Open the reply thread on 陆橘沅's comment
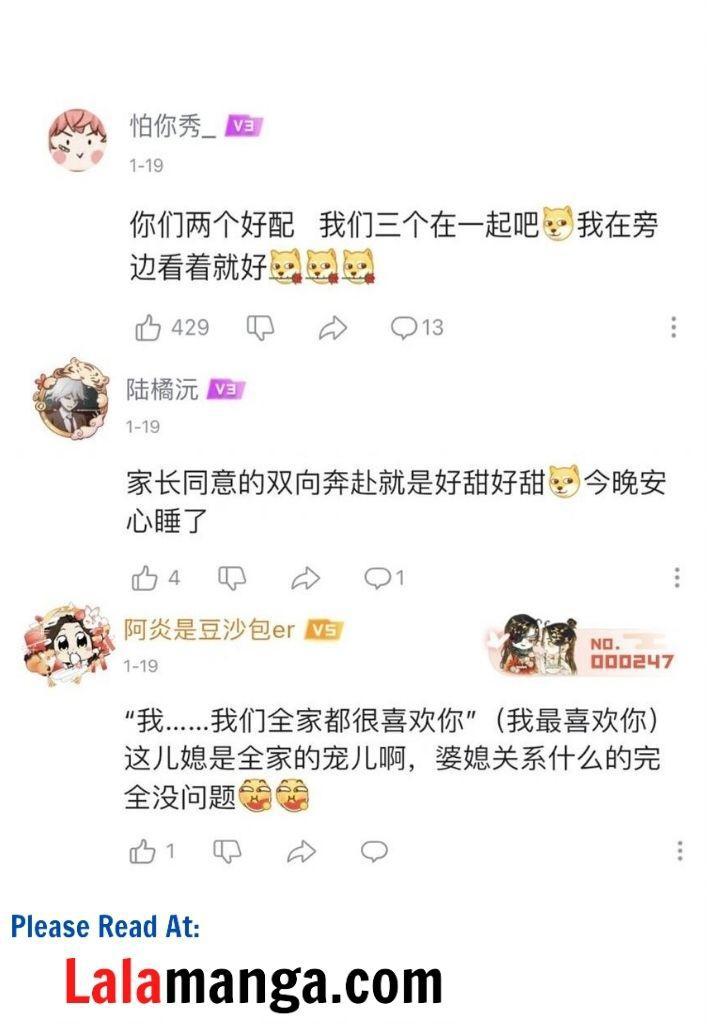The image size is (709, 1024). click(x=384, y=578)
